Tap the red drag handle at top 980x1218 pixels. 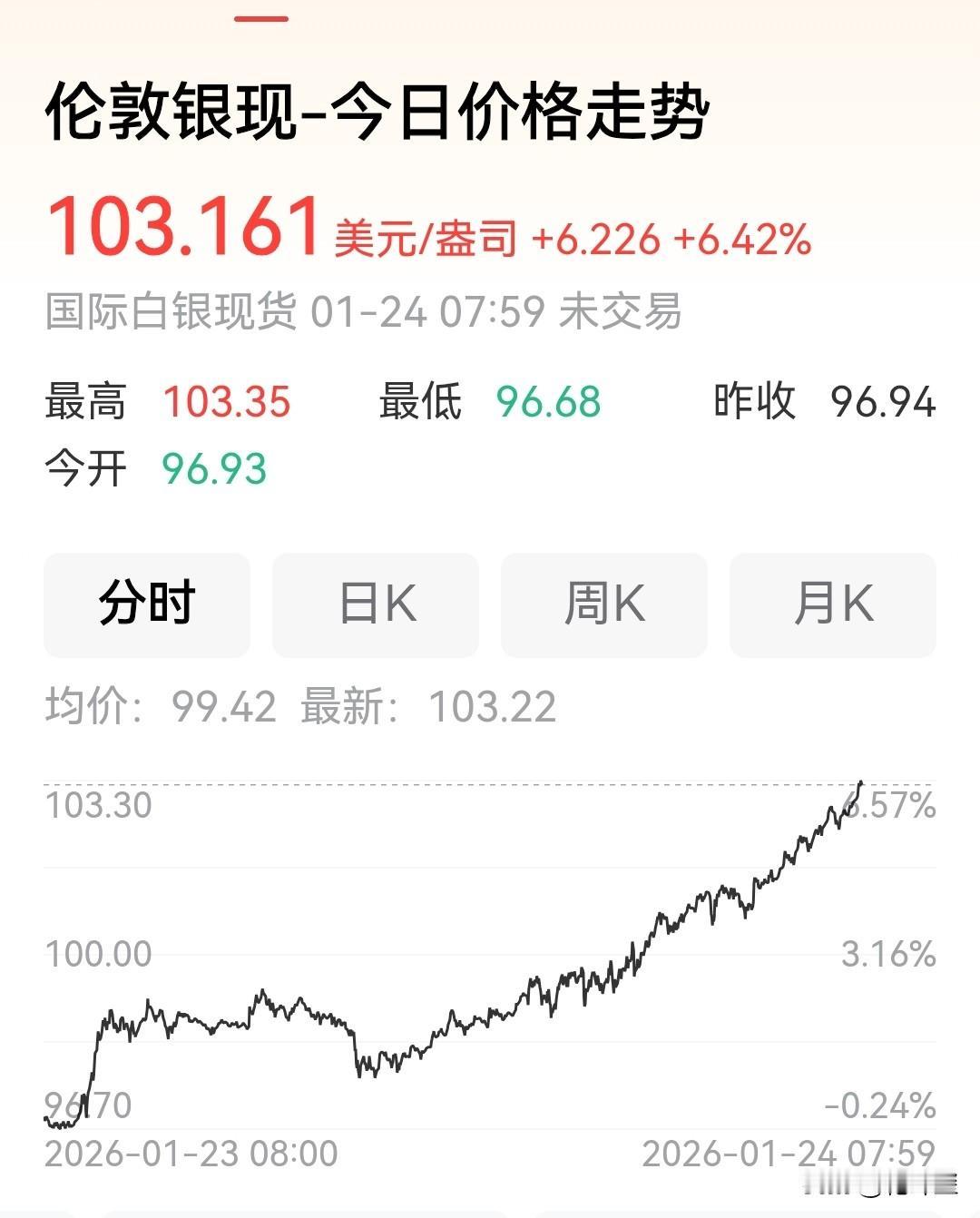tap(260, 16)
